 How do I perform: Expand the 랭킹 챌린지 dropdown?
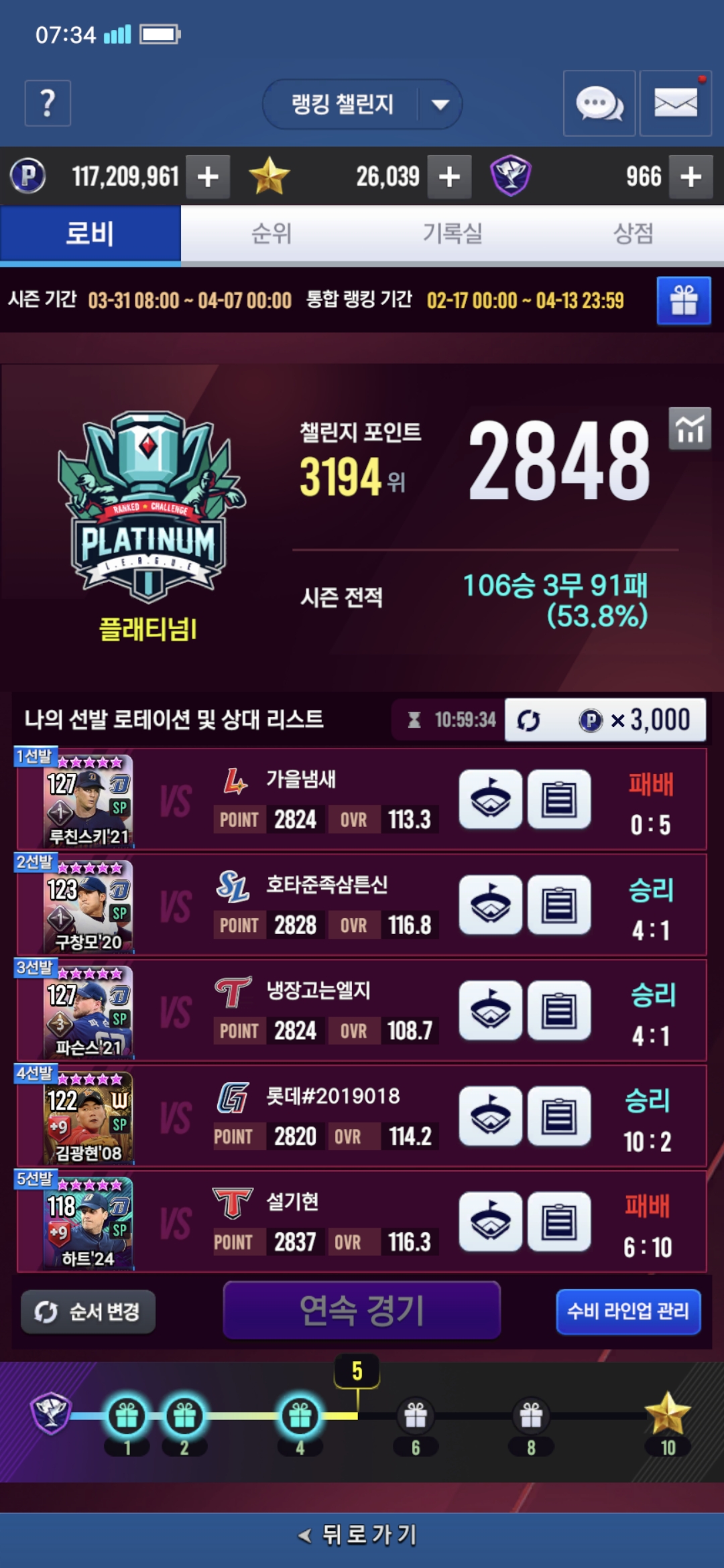[362, 105]
